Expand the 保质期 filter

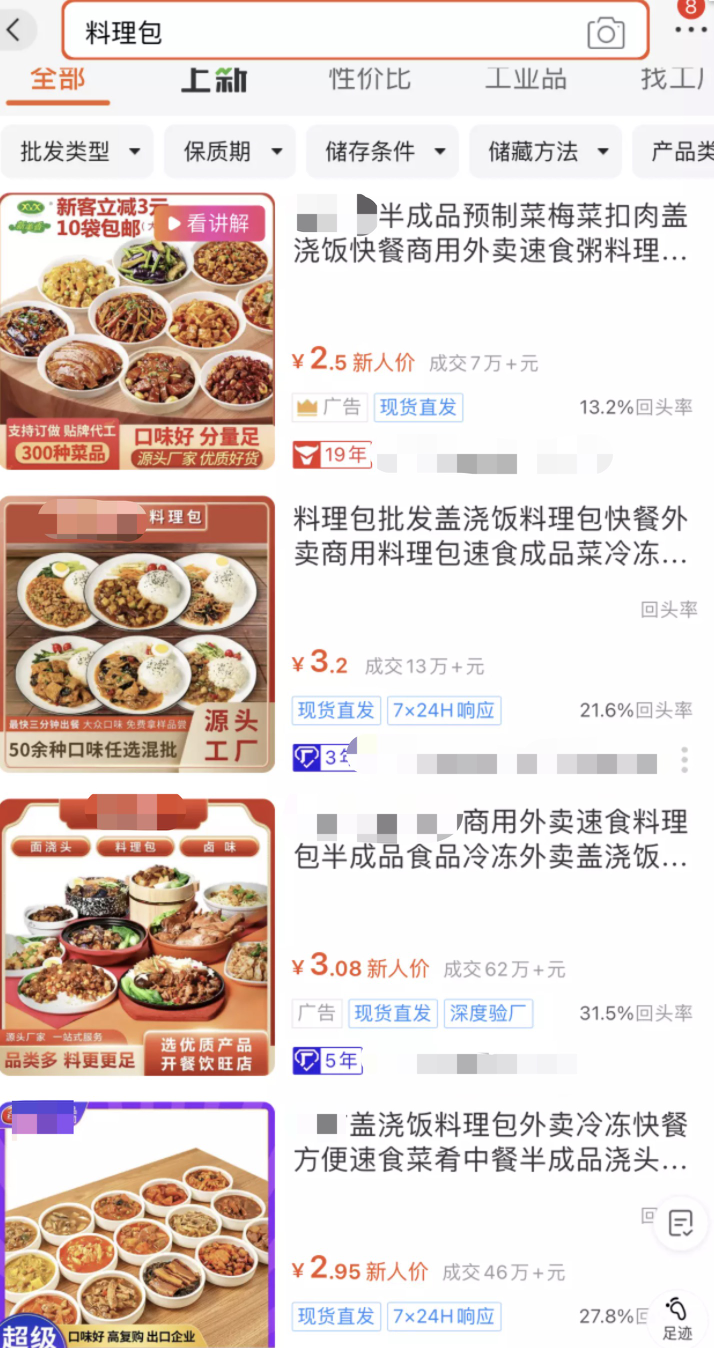click(232, 152)
